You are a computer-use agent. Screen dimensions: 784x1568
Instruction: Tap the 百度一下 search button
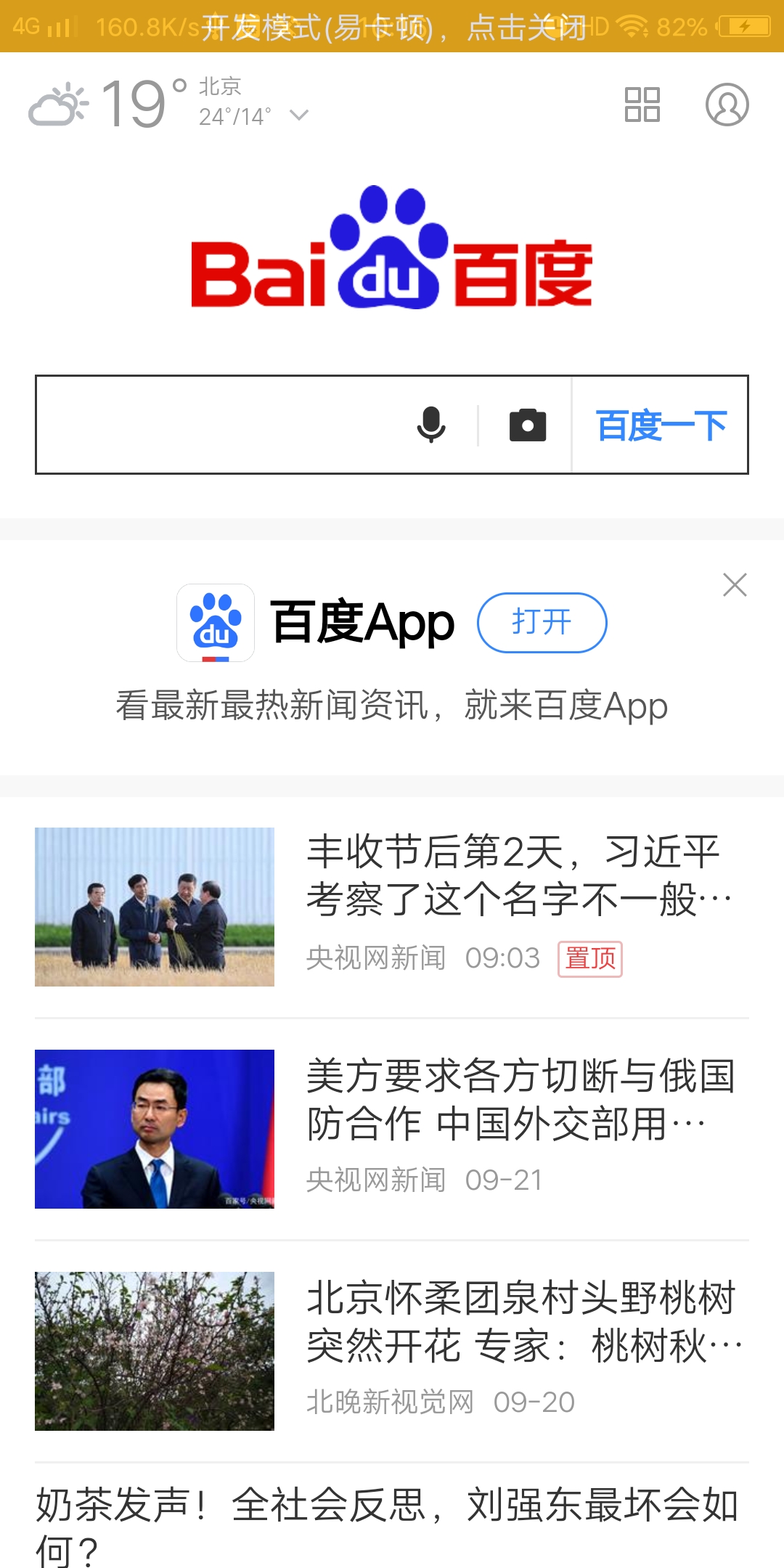click(661, 425)
